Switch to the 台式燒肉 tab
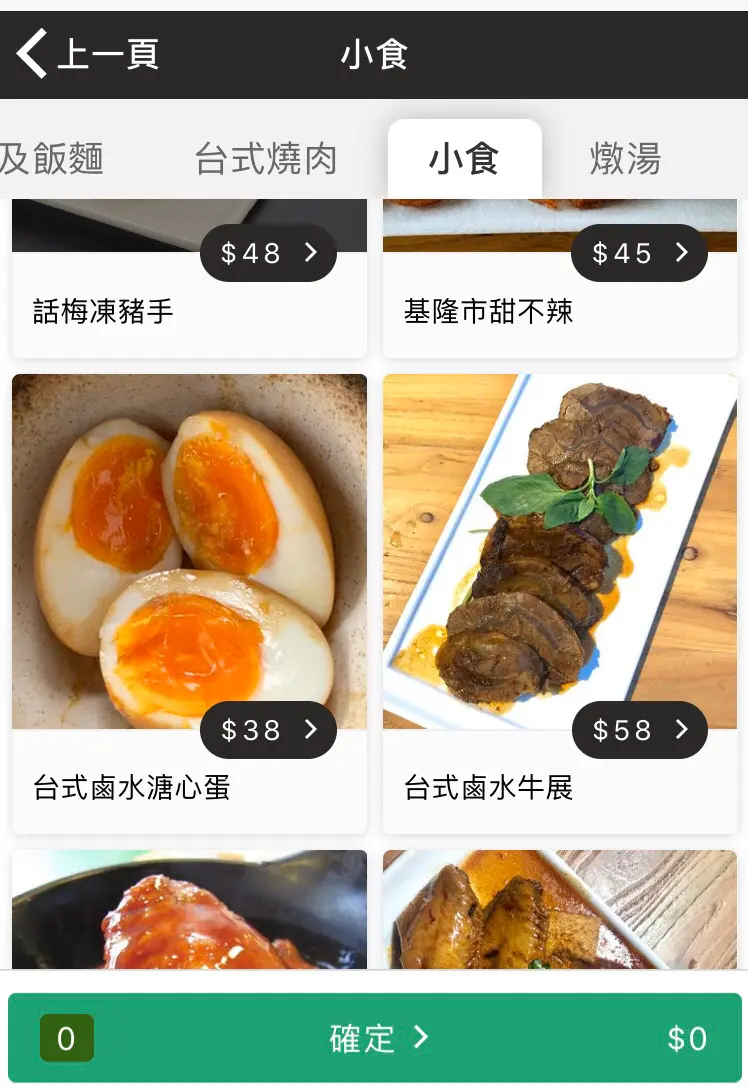This screenshot has width=748, height=1089. [266, 159]
